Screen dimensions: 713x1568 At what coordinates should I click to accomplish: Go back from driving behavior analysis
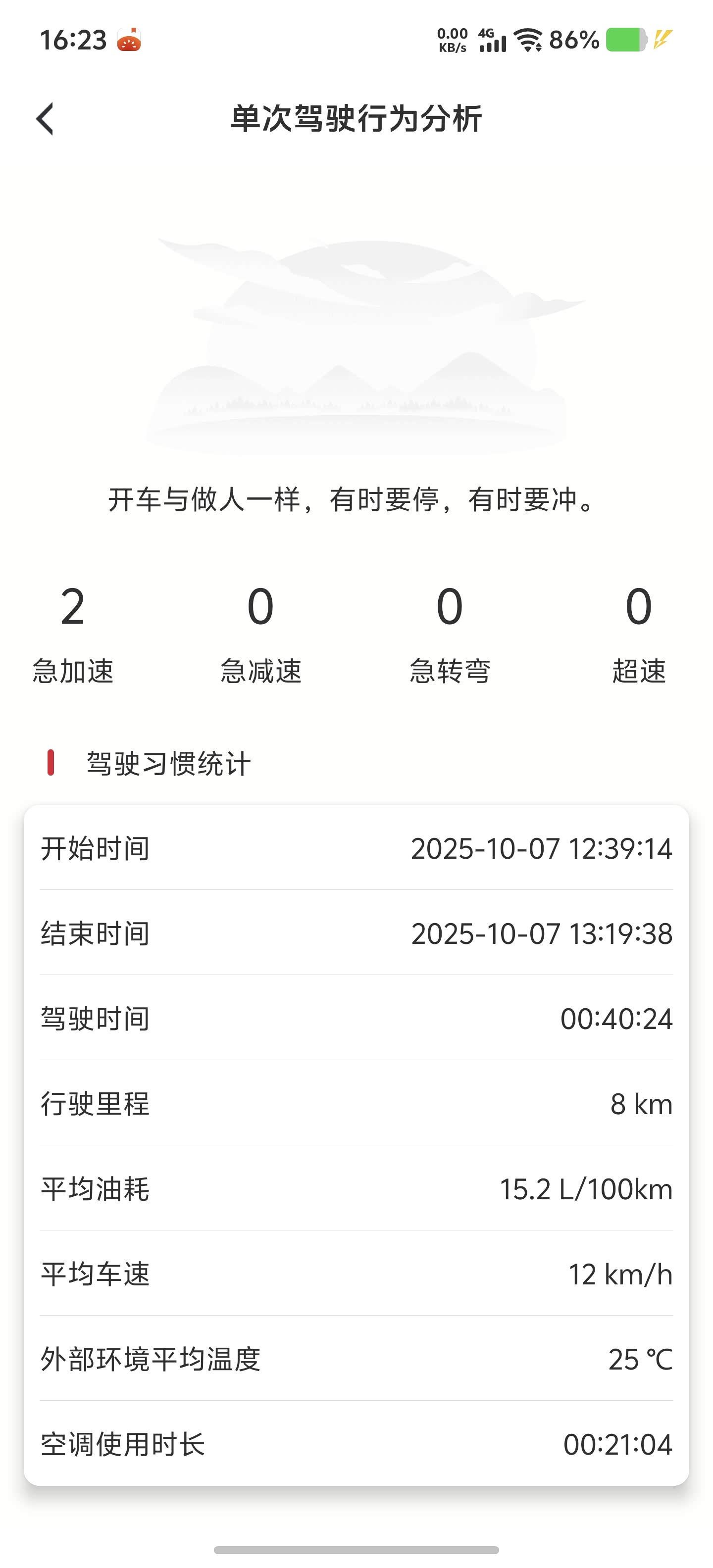[x=45, y=118]
